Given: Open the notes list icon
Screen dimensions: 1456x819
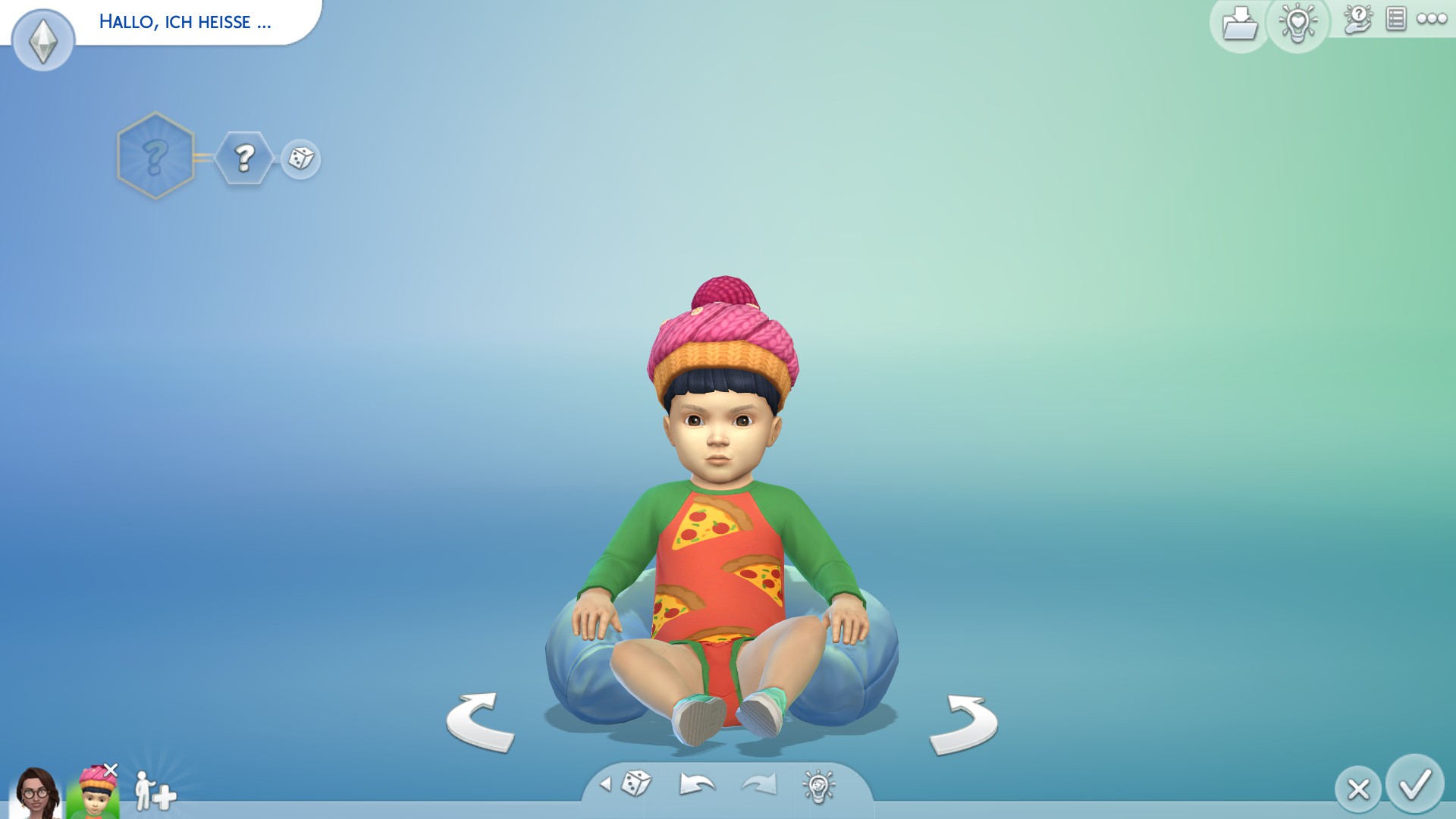Looking at the screenshot, I should [x=1395, y=19].
